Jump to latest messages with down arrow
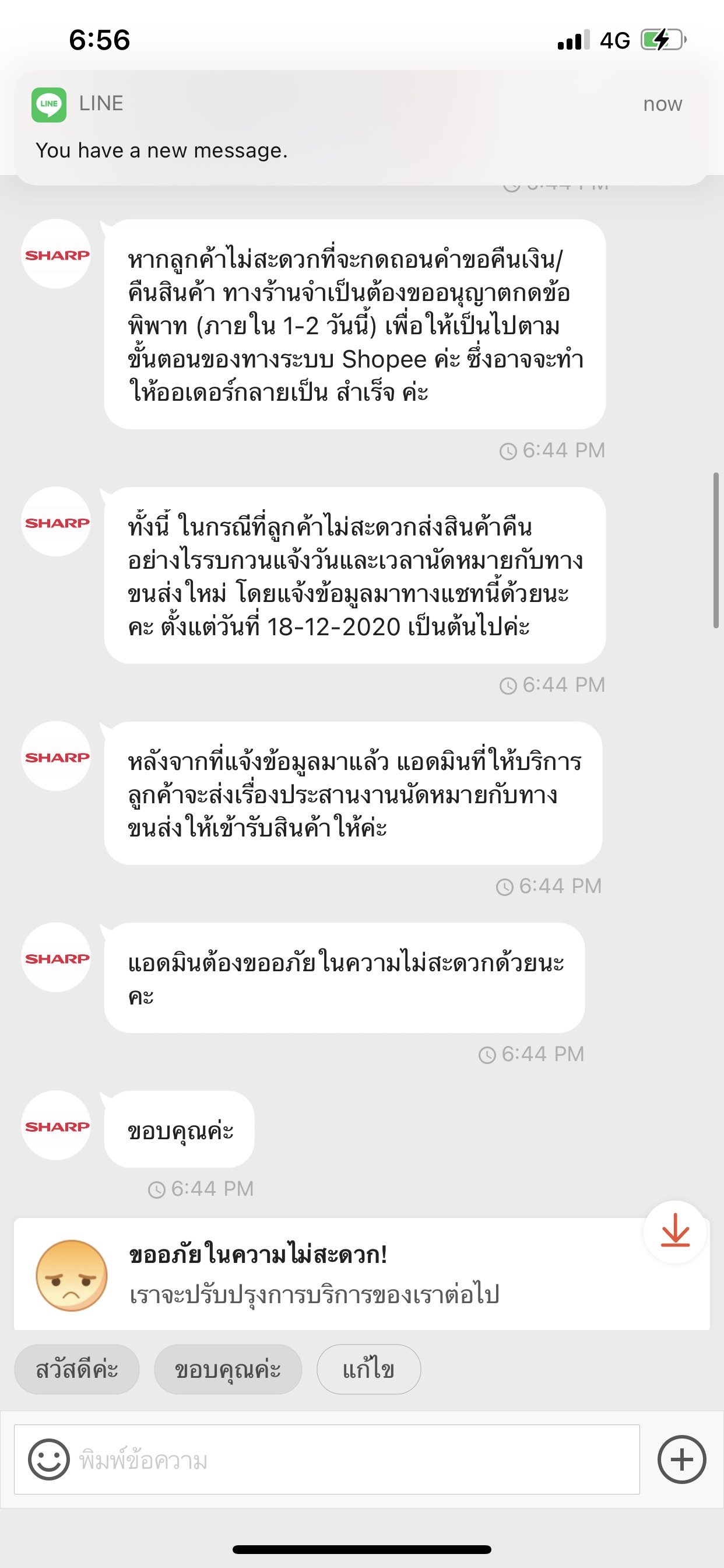 674,1231
